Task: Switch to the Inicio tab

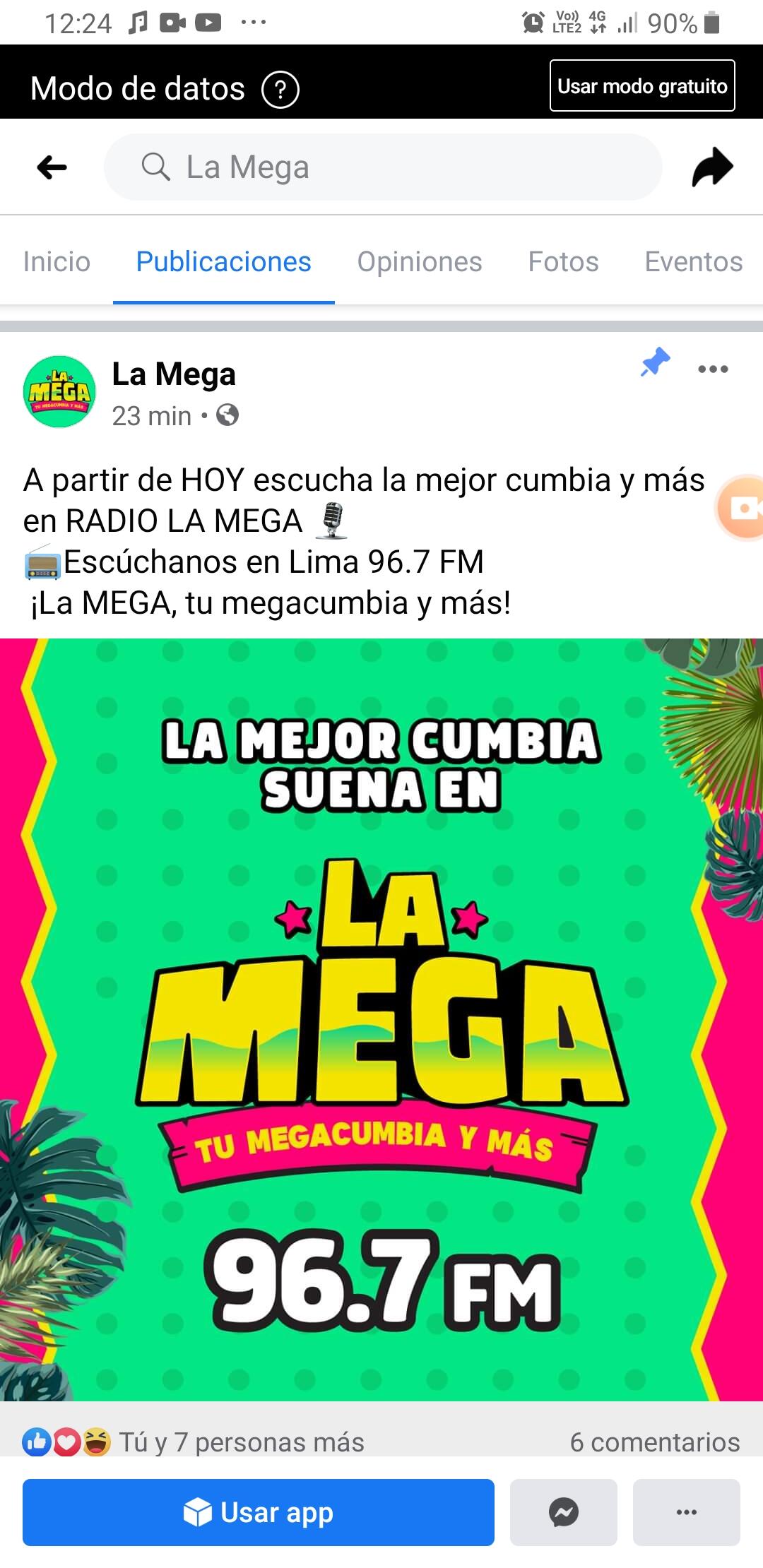Action: (x=57, y=262)
